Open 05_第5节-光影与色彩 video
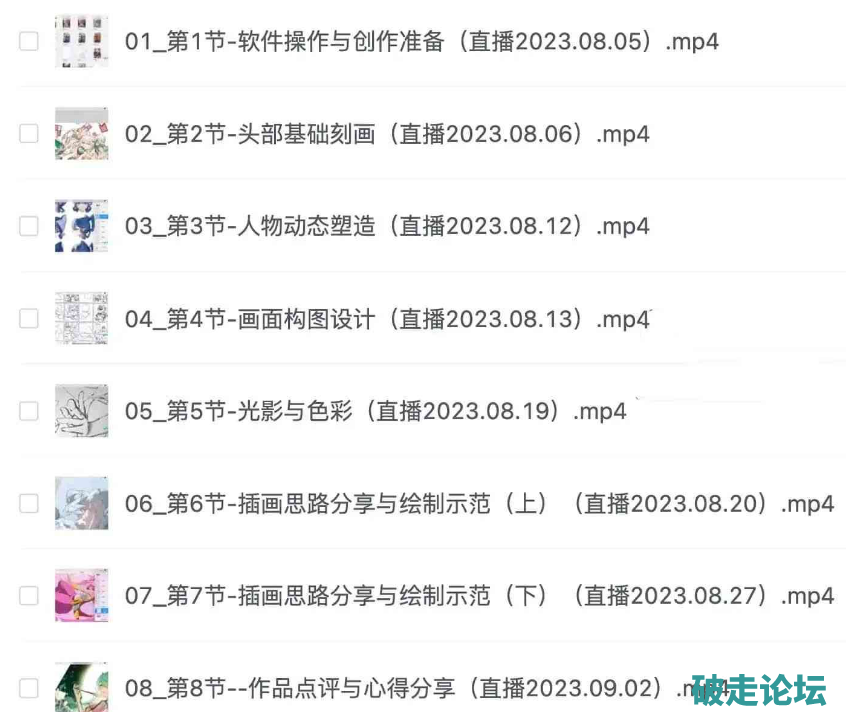Viewport: 846px width, 712px height. click(375, 411)
